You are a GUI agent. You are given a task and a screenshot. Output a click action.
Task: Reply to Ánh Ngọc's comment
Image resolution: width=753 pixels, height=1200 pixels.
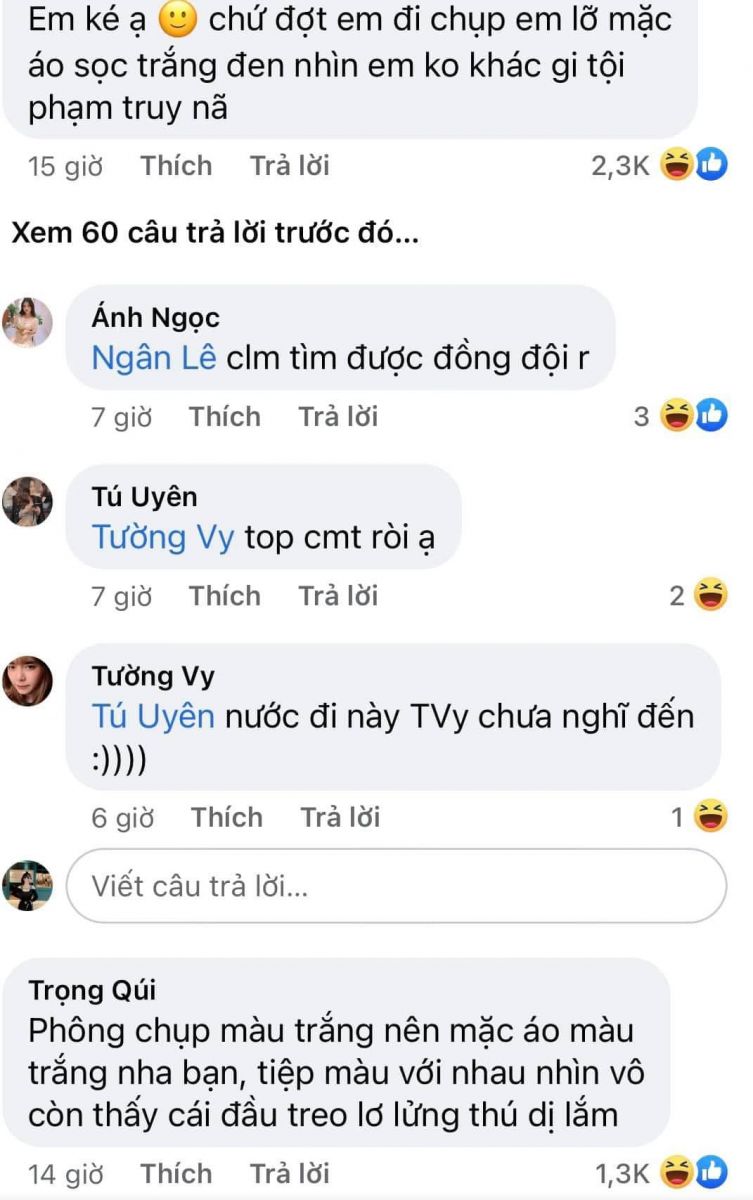point(338,416)
